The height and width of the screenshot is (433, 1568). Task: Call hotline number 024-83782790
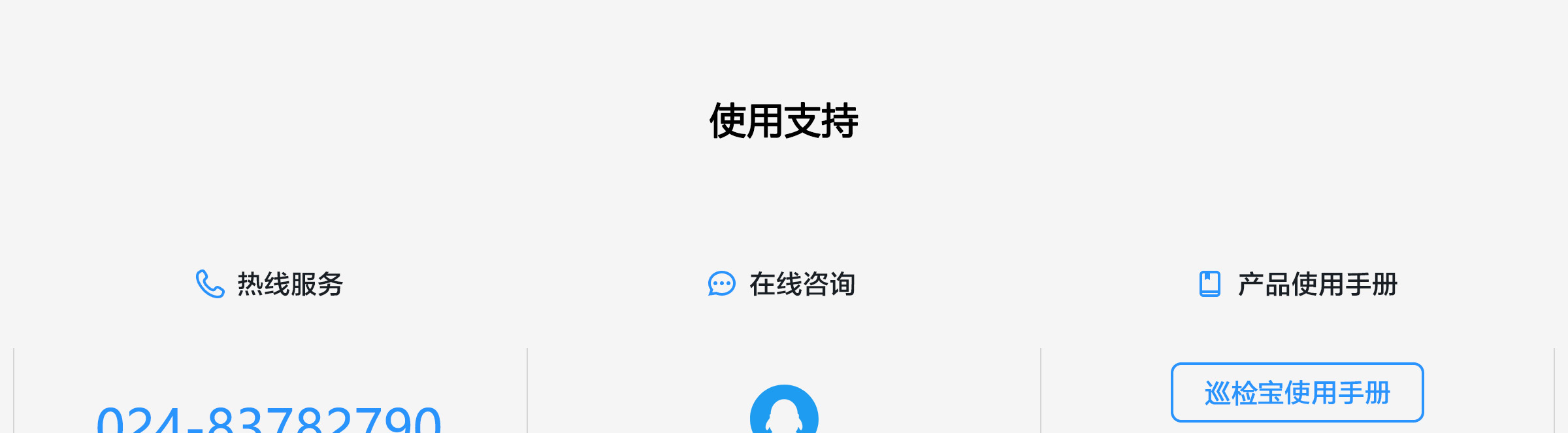(269, 419)
